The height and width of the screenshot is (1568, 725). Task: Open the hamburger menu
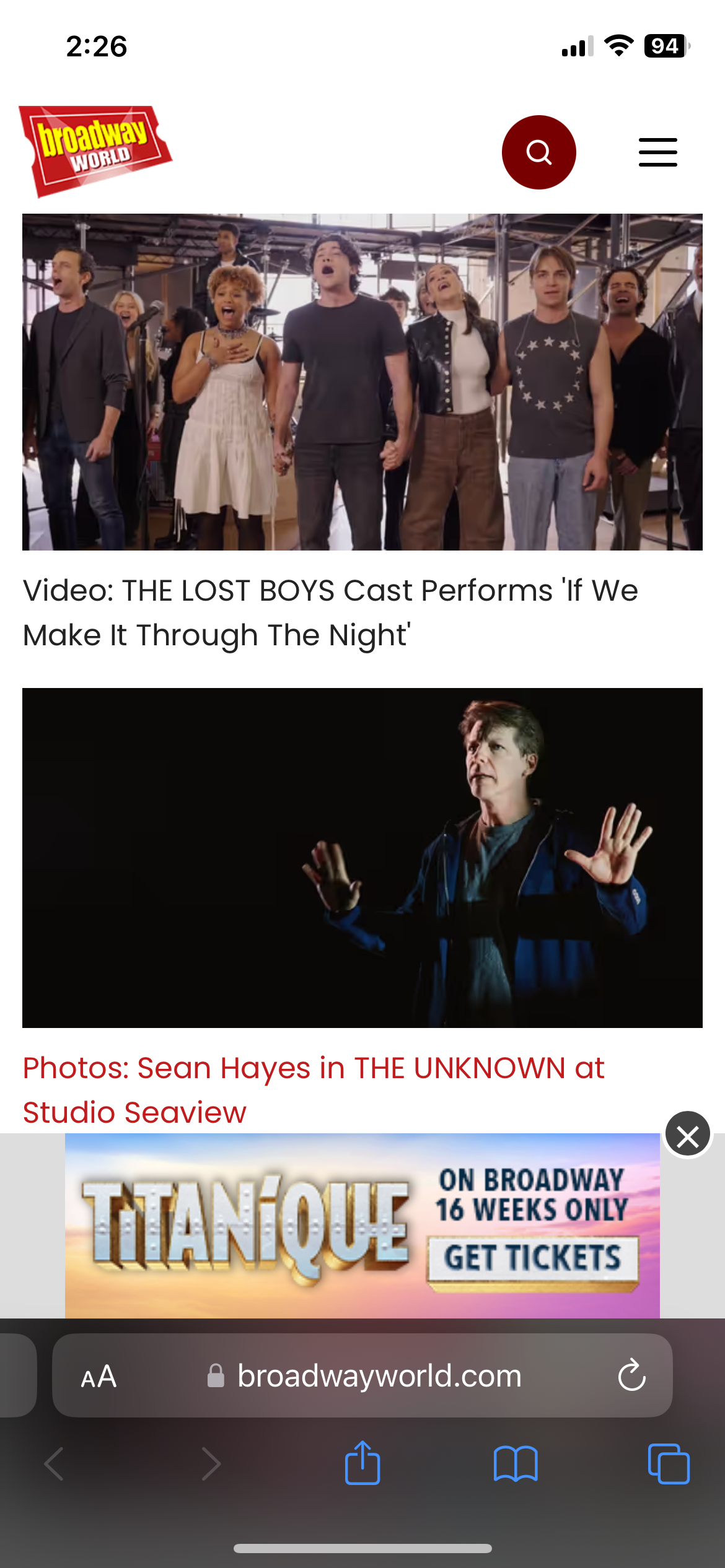tap(657, 152)
